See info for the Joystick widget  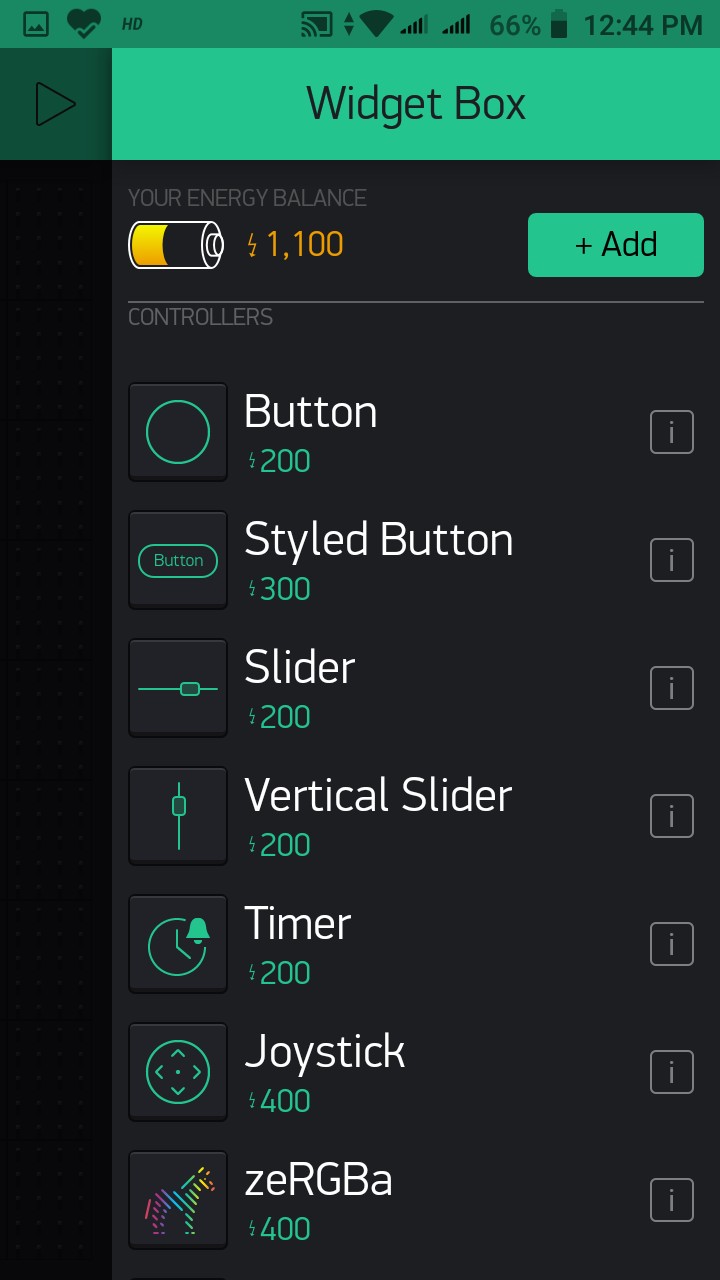(671, 1072)
